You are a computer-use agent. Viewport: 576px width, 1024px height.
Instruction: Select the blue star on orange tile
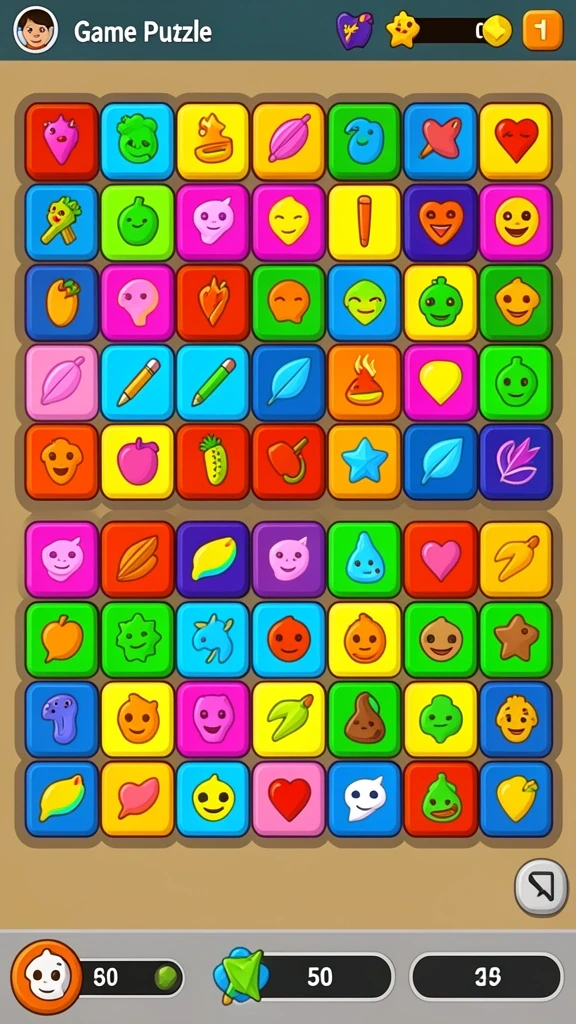(x=364, y=462)
